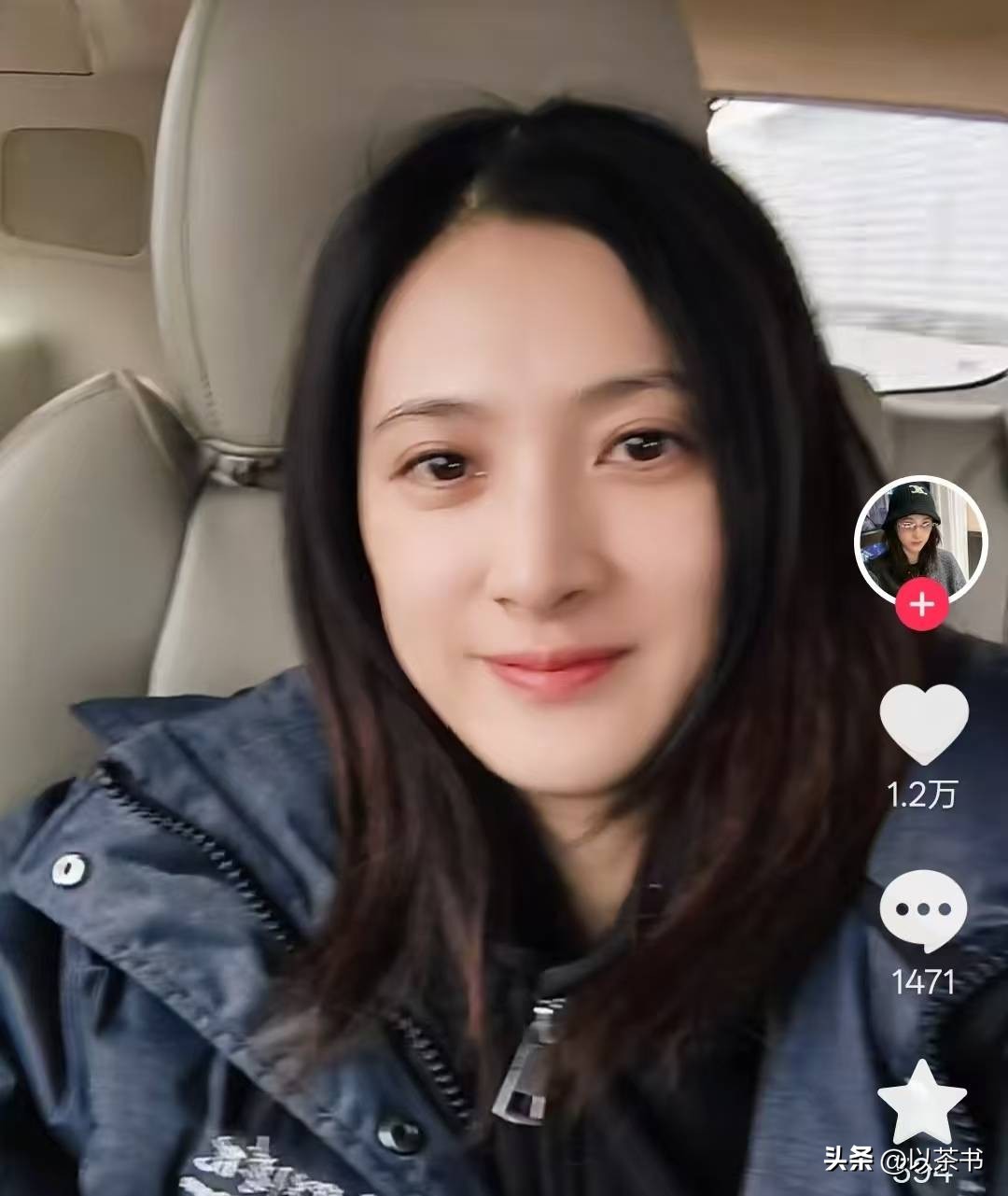Screen dimensions: 1008x1196
Task: Open the comments with 1471 replies
Action: 923,911
